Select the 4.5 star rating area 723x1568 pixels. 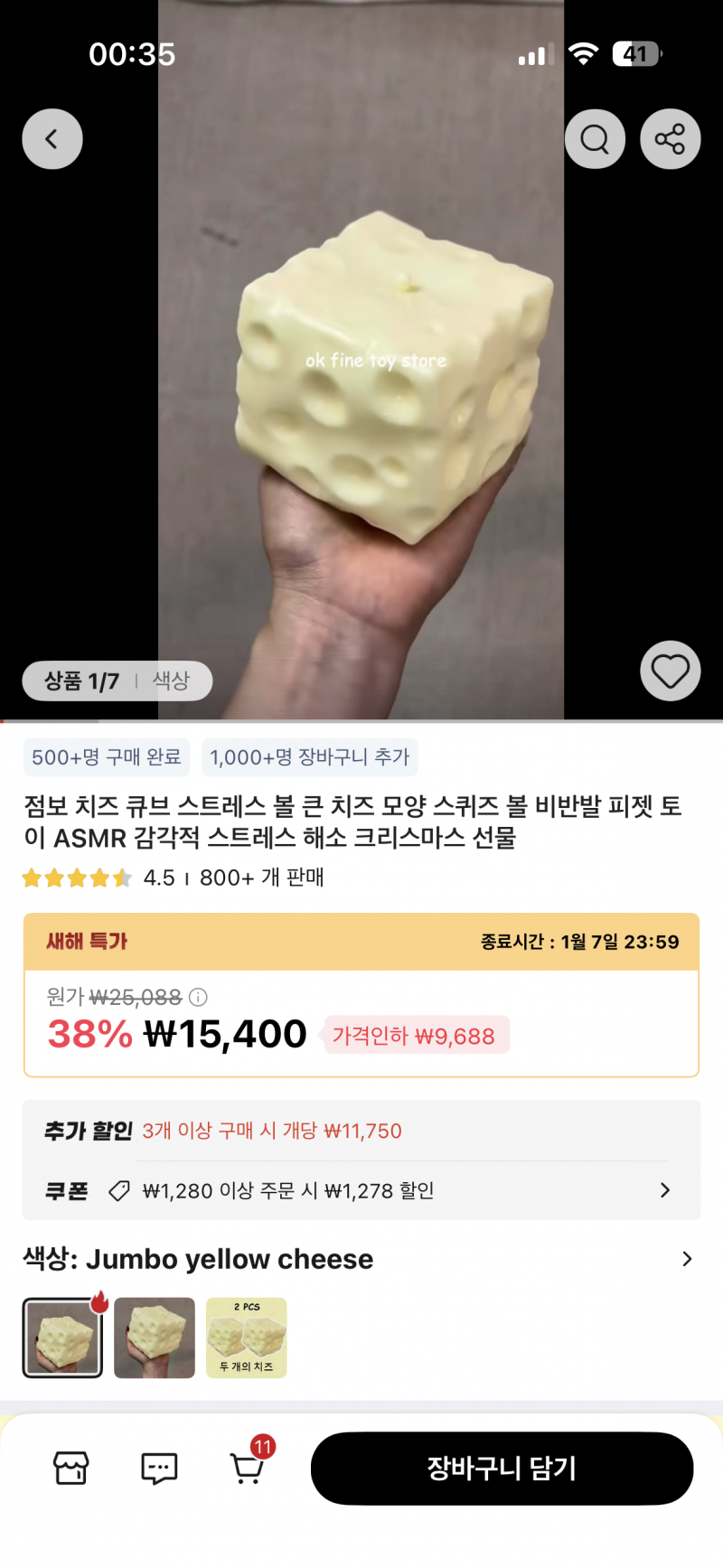coord(77,877)
